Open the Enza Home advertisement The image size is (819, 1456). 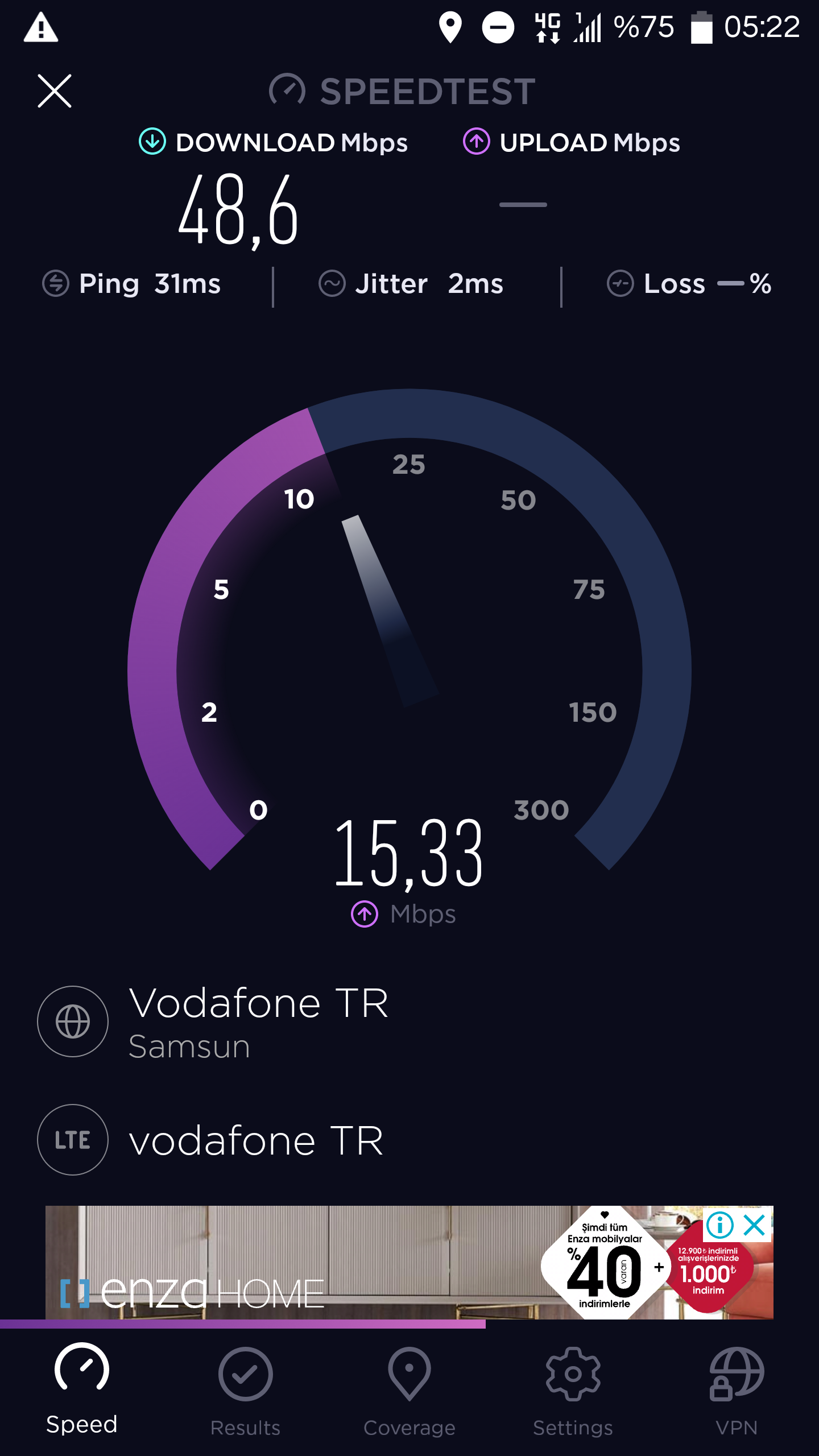(375, 1263)
